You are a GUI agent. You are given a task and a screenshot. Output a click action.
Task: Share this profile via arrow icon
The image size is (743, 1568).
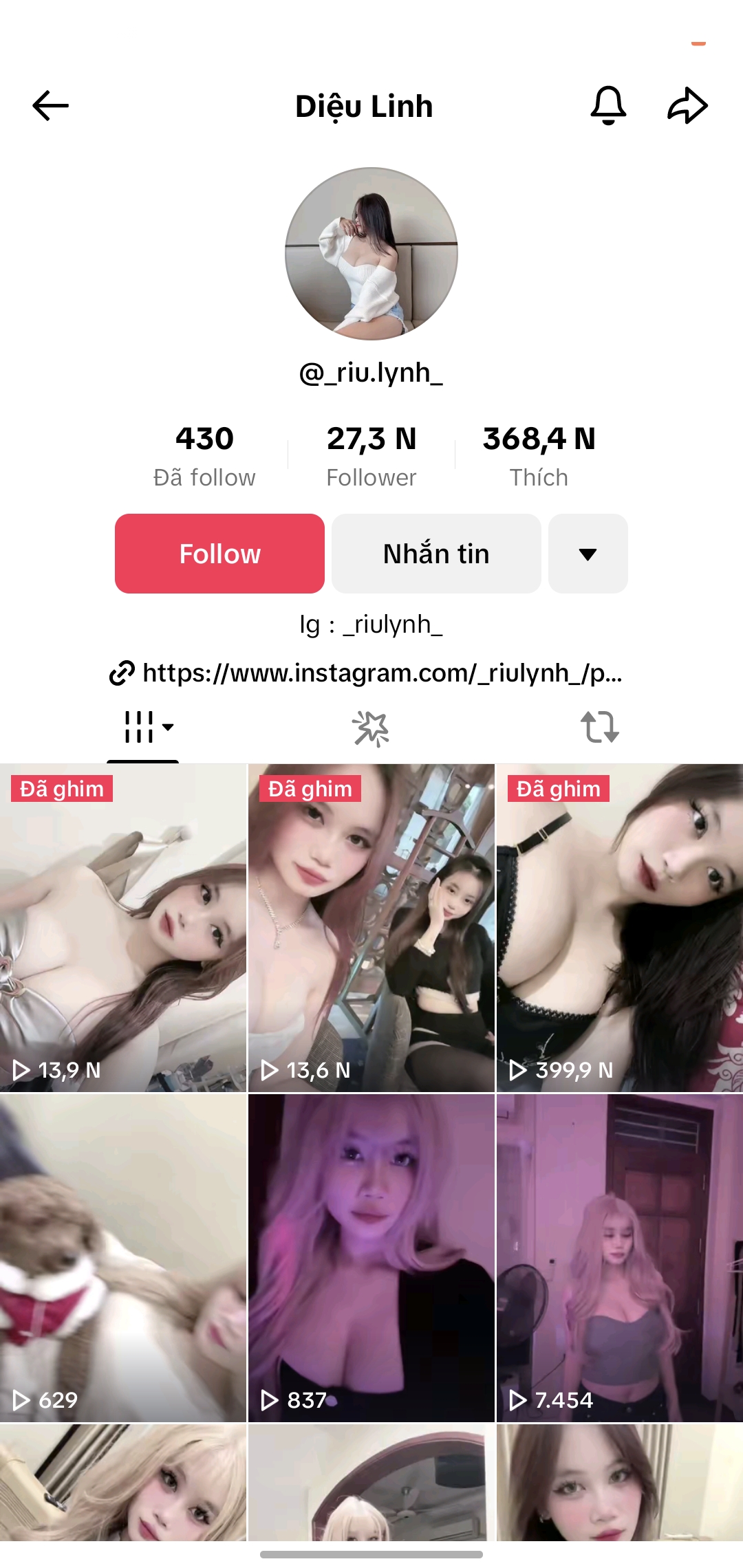(687, 106)
